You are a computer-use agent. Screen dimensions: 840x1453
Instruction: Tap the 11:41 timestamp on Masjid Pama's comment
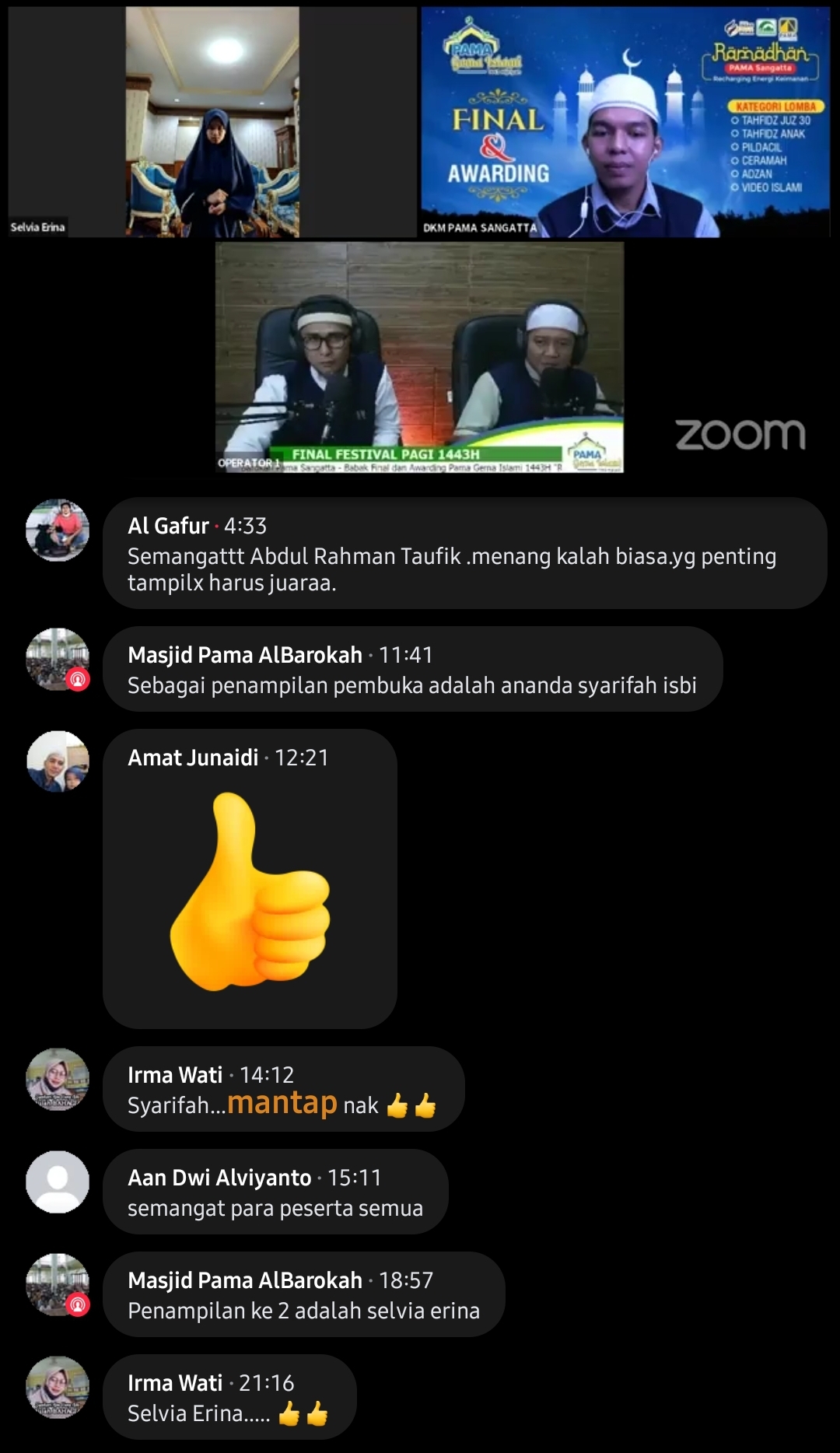405,656
